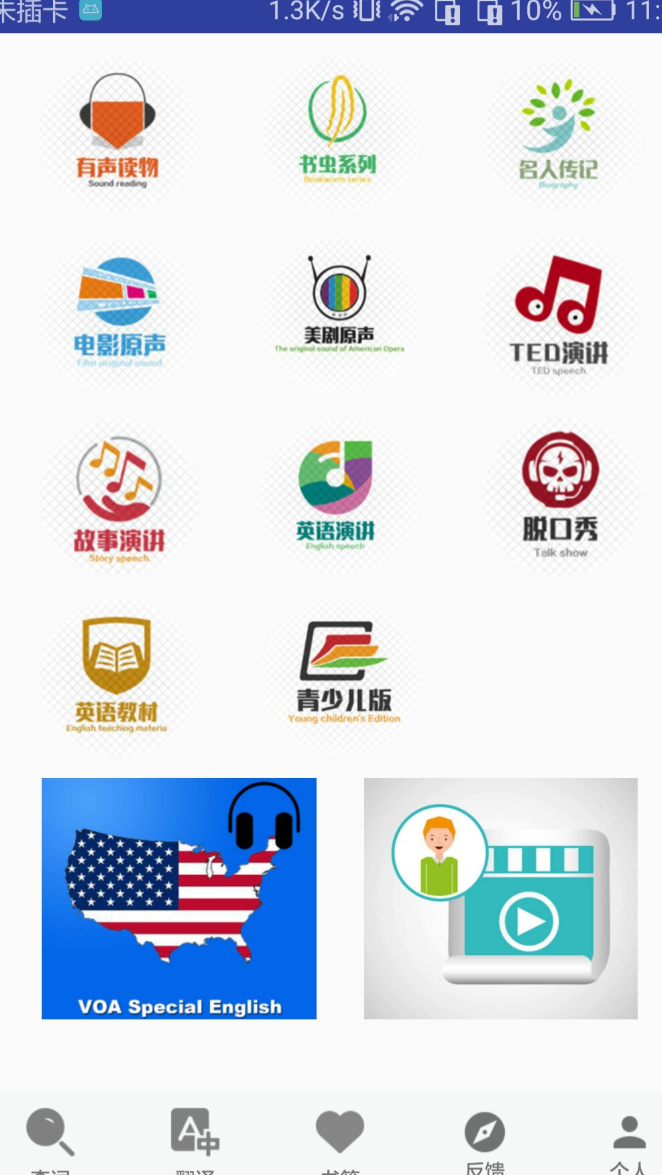
Task: Choose the 英语教材 English teaching material category
Action: click(x=118, y=677)
